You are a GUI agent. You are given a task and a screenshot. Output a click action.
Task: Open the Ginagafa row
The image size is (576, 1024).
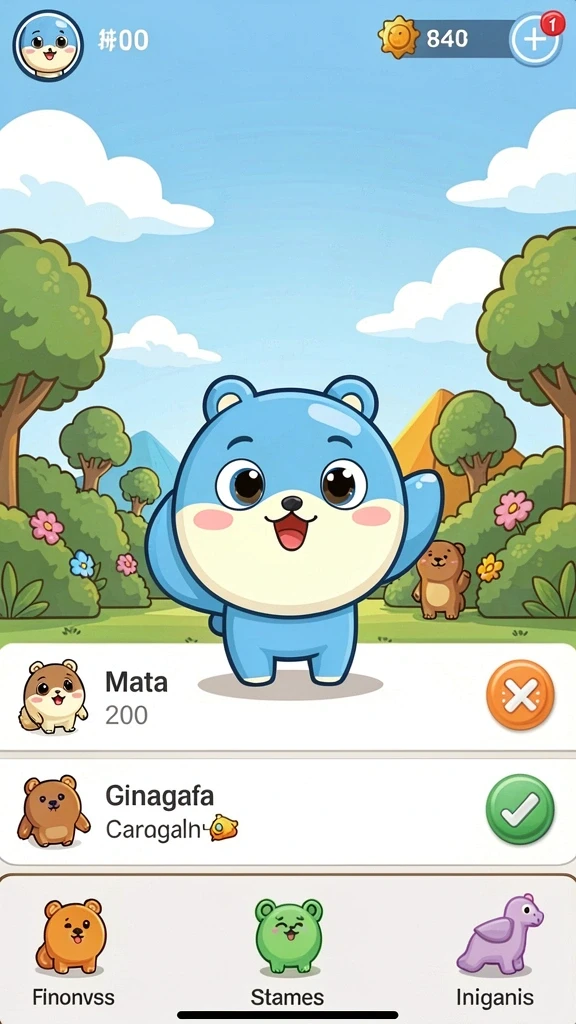click(x=288, y=811)
